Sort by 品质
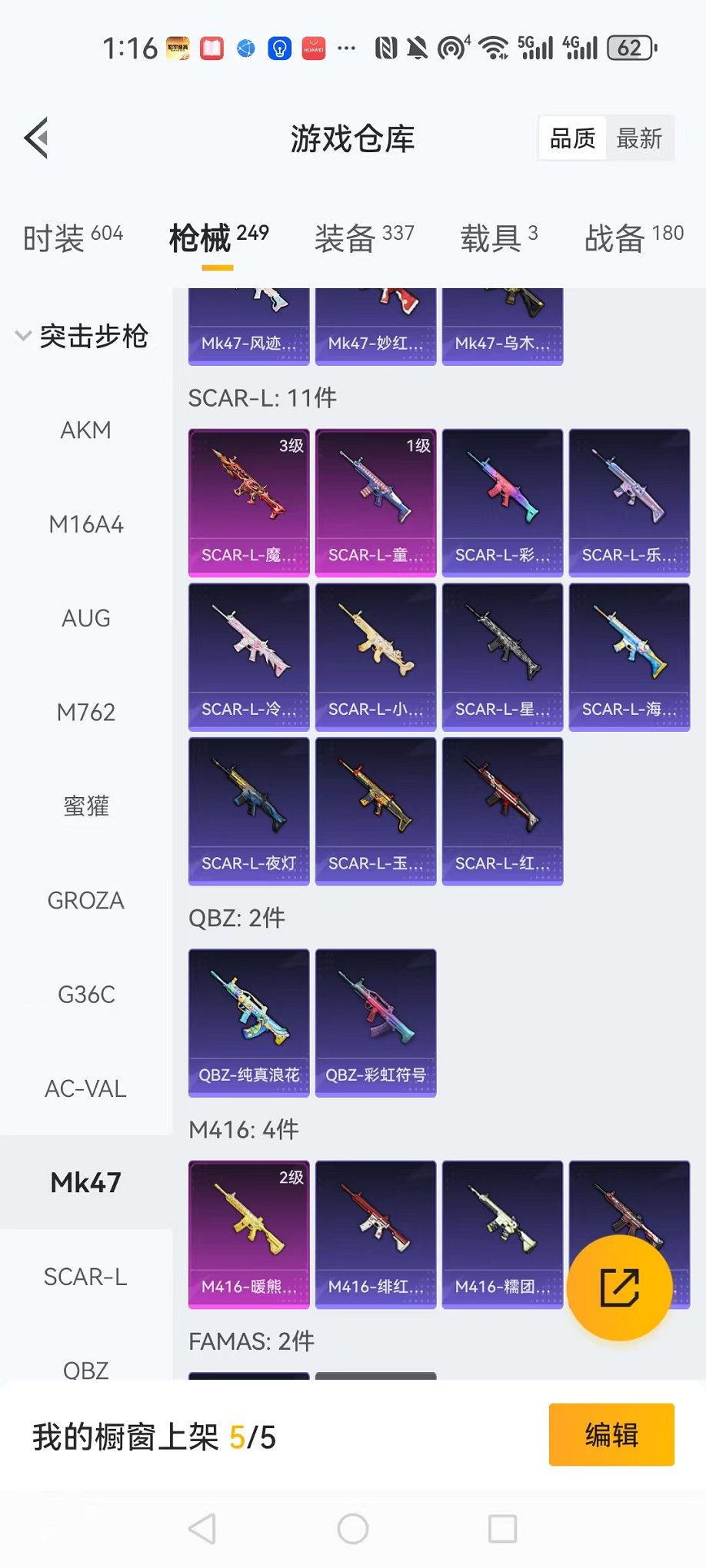 coord(573,138)
